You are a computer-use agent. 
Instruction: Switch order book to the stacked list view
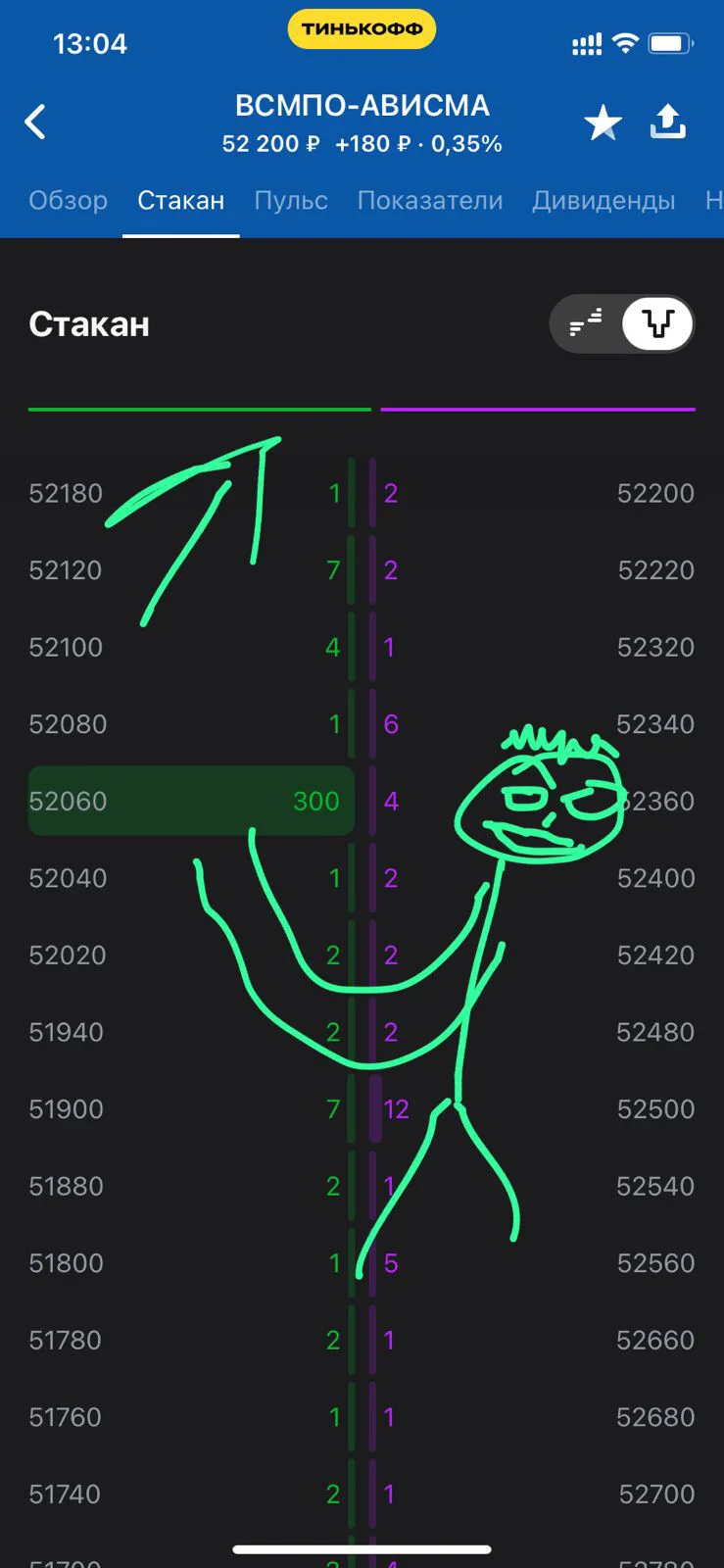pyautogui.click(x=586, y=323)
